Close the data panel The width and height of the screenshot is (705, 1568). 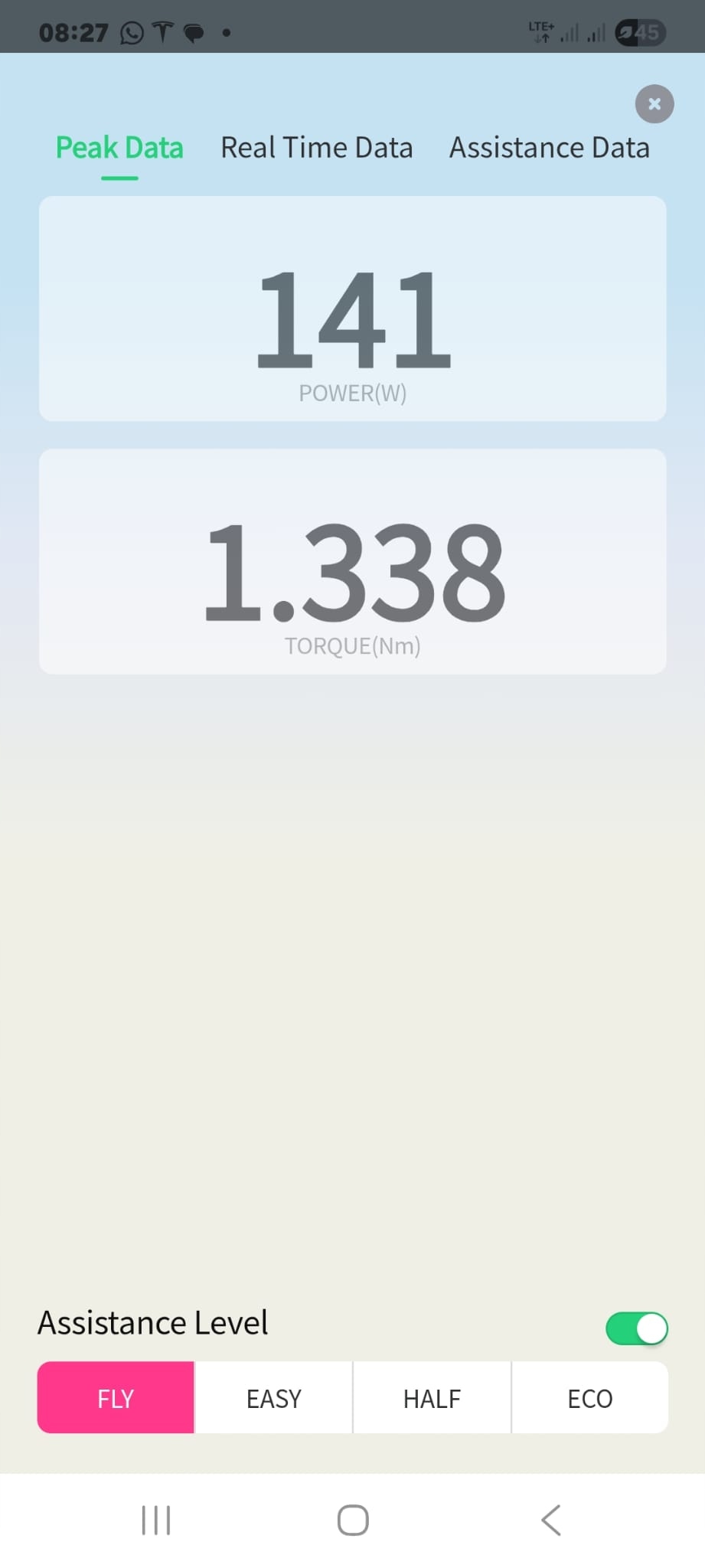pyautogui.click(x=654, y=104)
